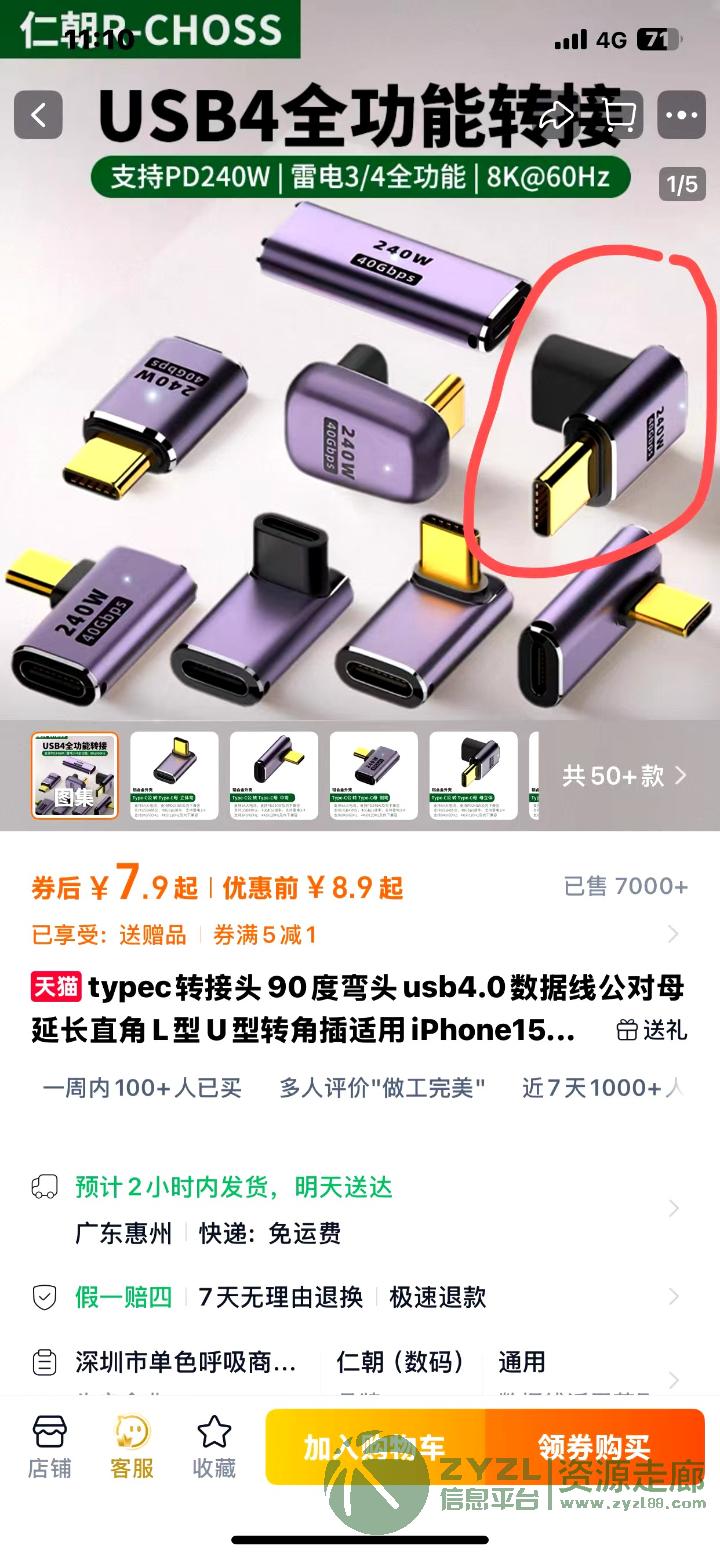Tap 加入购物车 to add to cart
This screenshot has height=1558, width=720.
pos(375,1446)
